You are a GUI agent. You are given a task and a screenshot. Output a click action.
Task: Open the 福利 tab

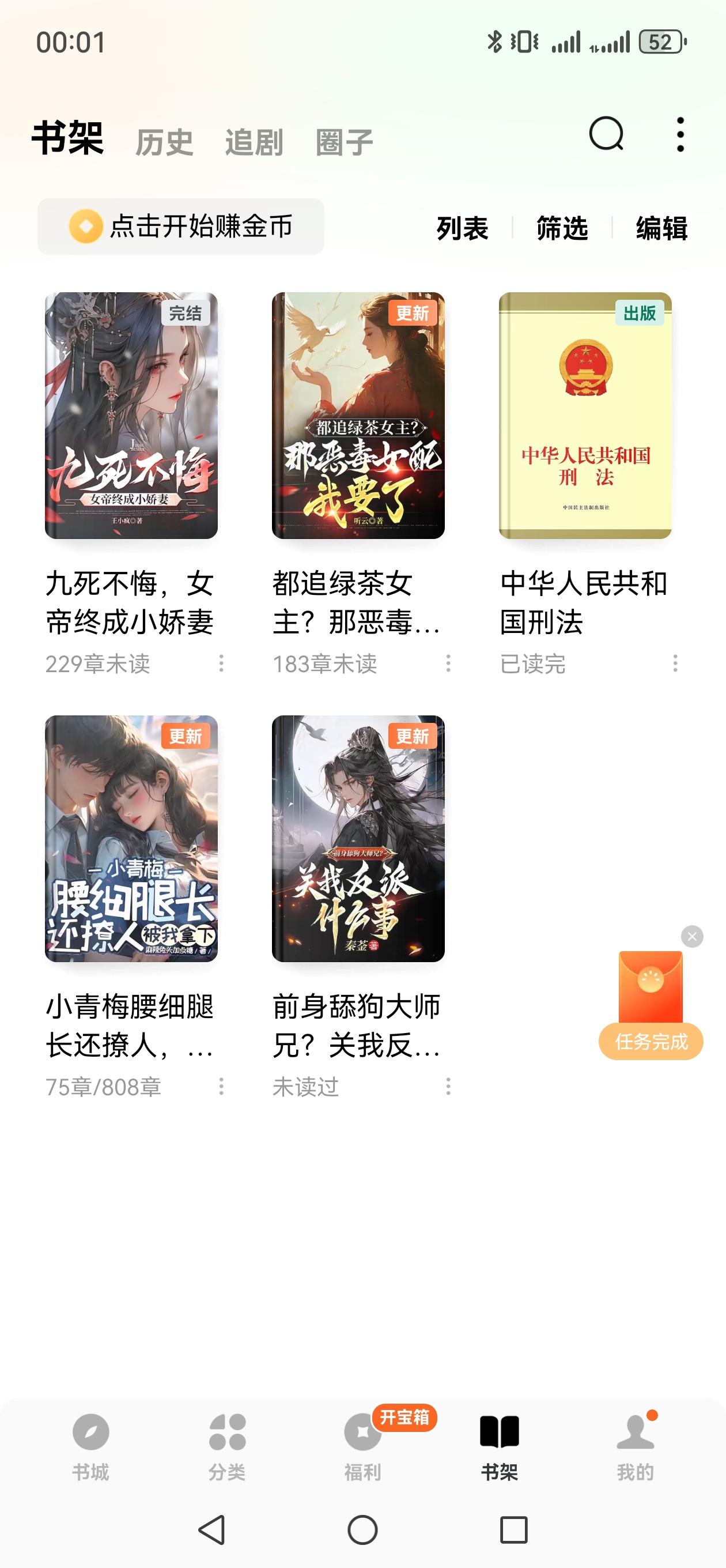pos(362,1446)
